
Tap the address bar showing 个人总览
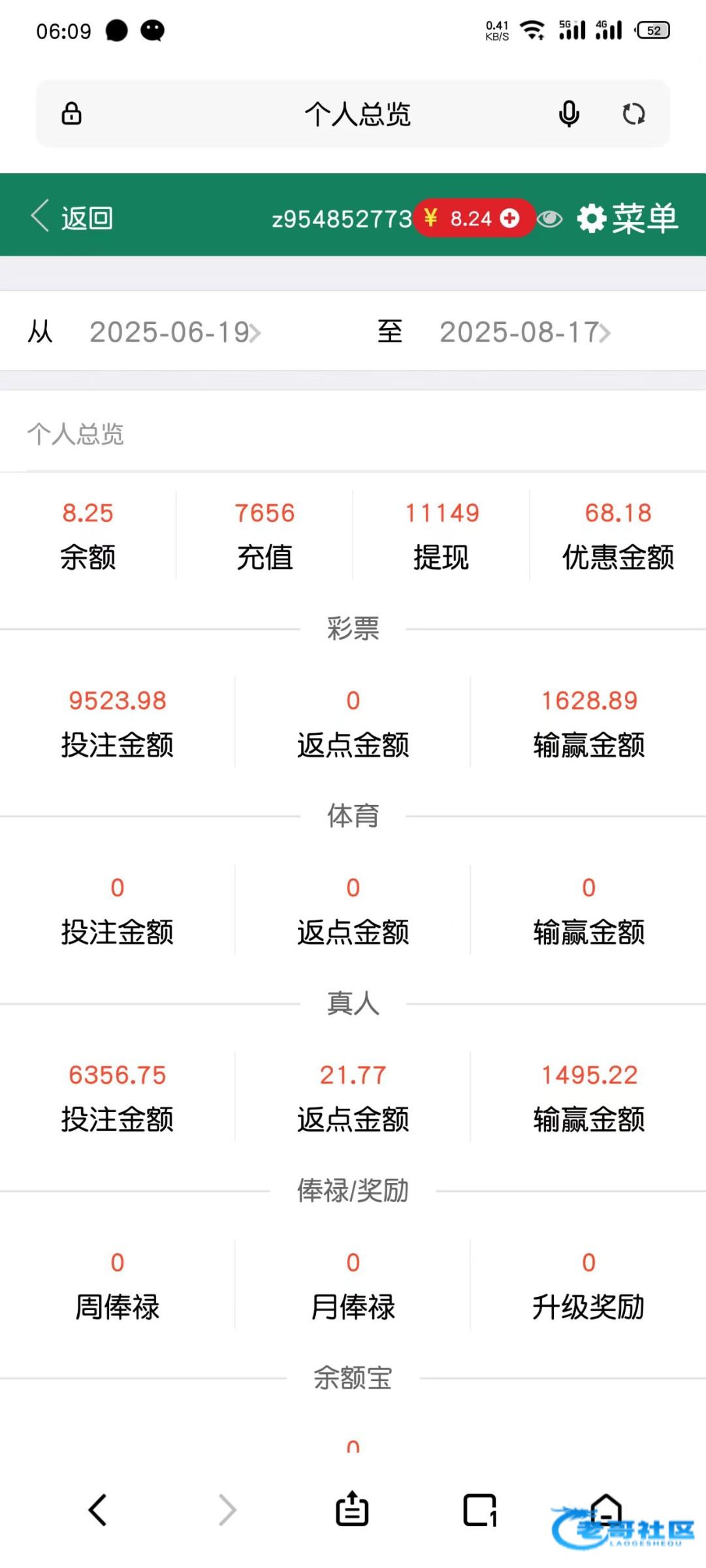pyautogui.click(x=357, y=114)
